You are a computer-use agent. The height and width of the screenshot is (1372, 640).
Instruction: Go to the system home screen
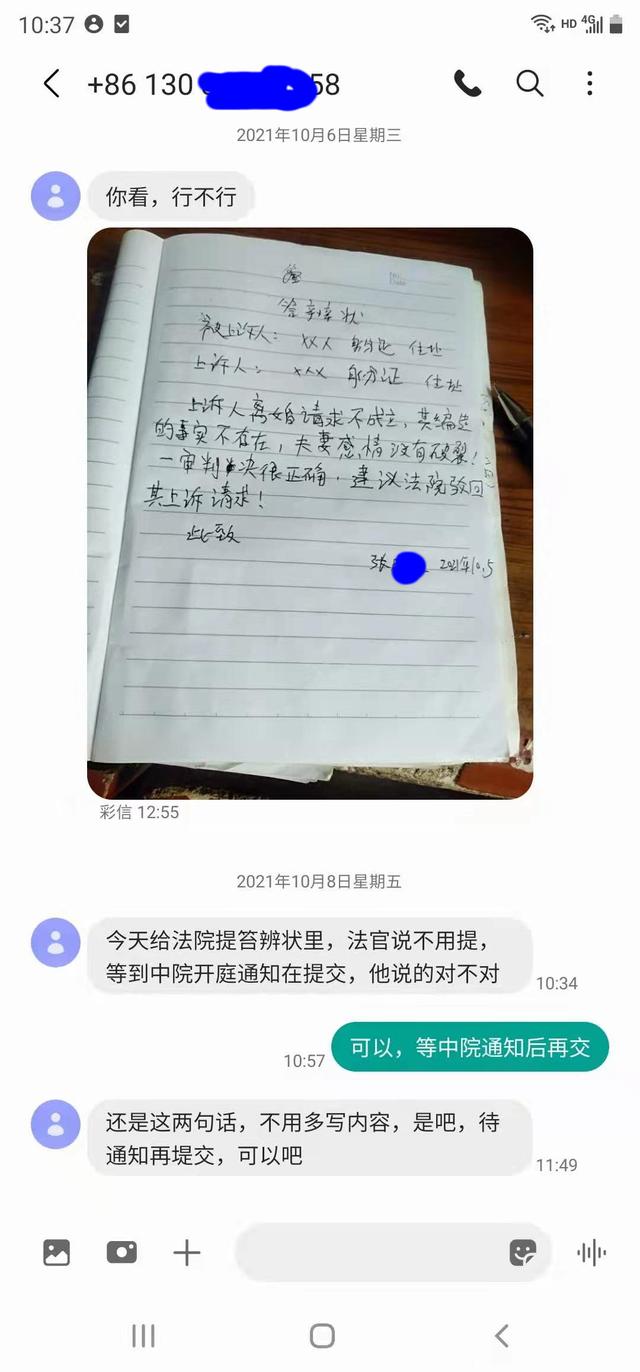tap(322, 1335)
